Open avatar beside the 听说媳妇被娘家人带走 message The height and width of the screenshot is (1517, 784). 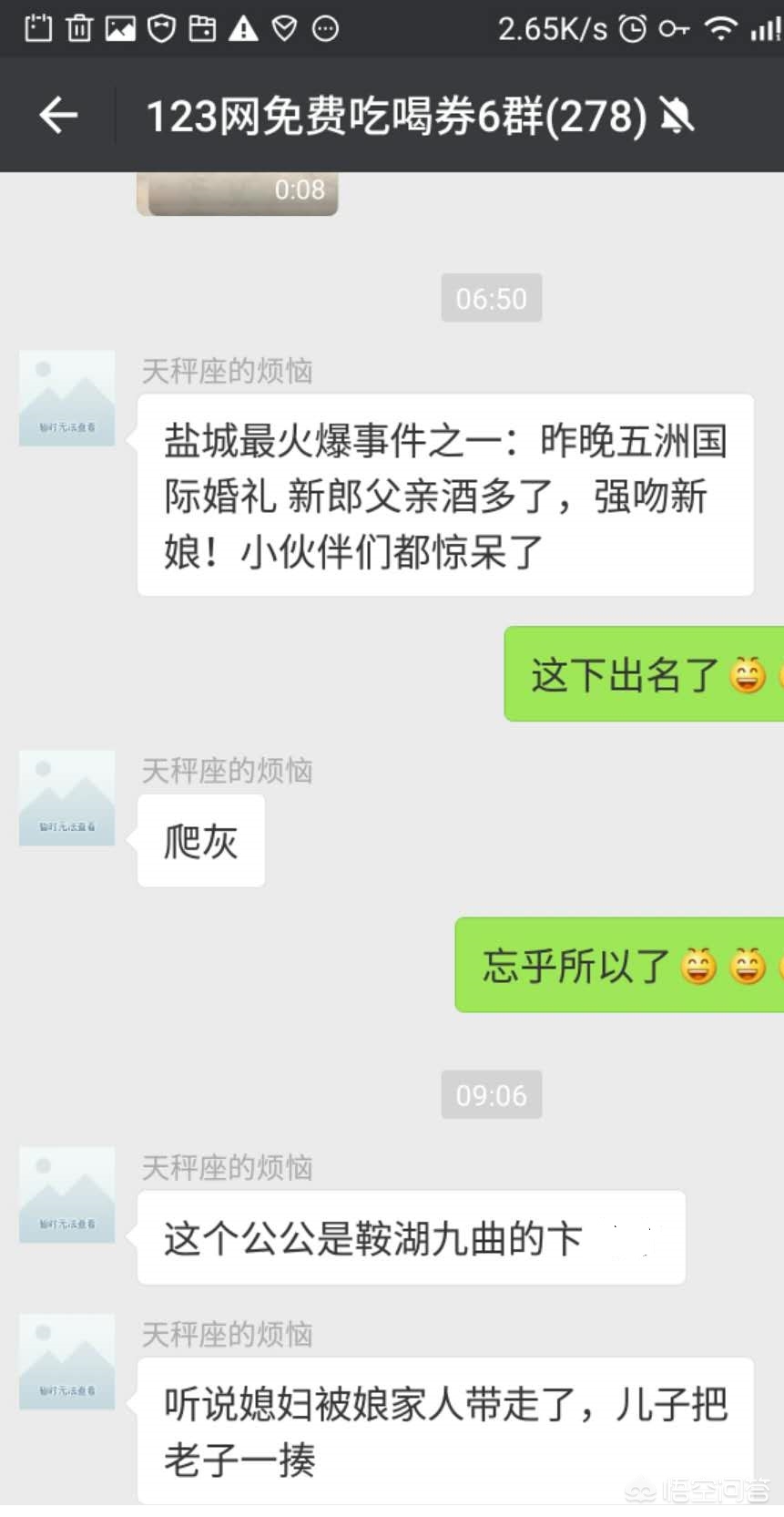click(67, 1362)
